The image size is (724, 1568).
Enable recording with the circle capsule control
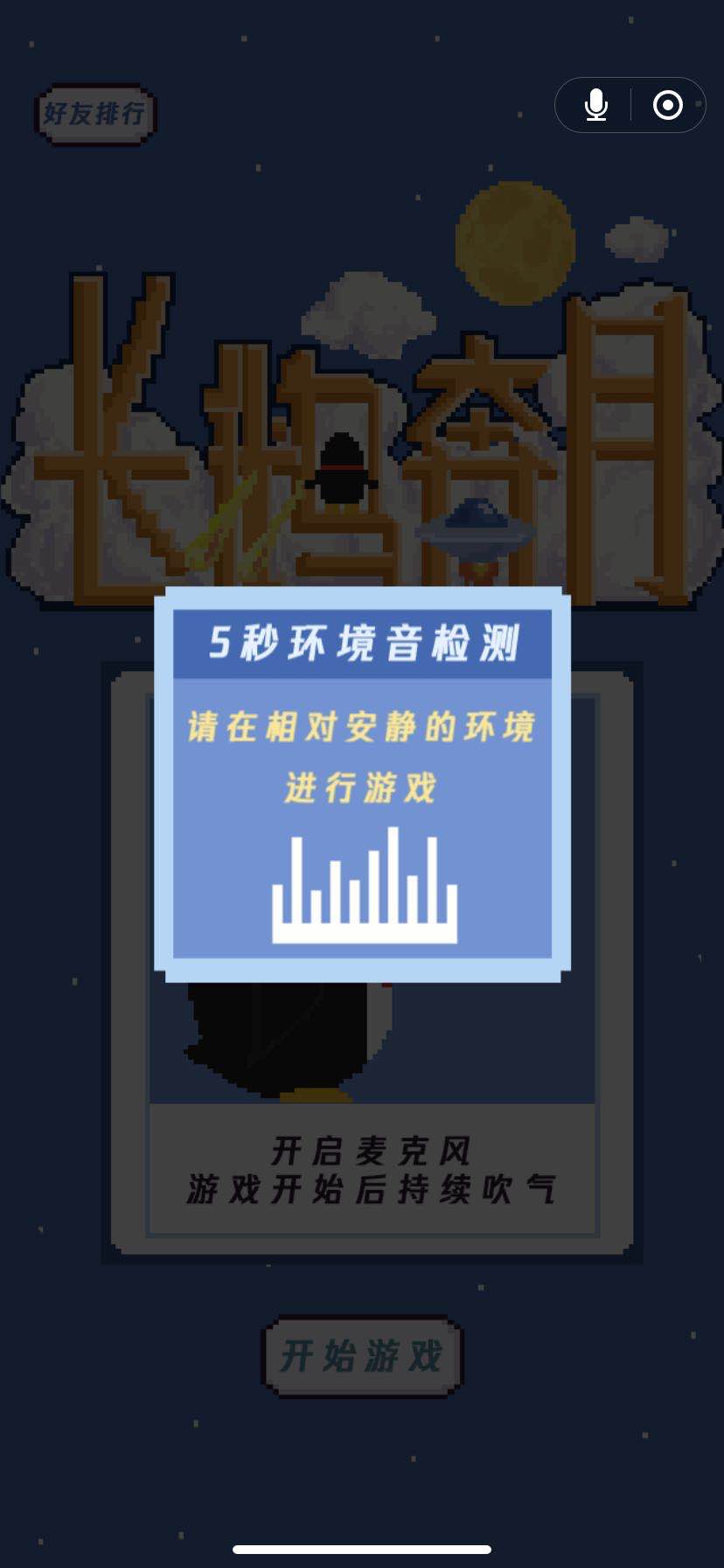[667, 104]
